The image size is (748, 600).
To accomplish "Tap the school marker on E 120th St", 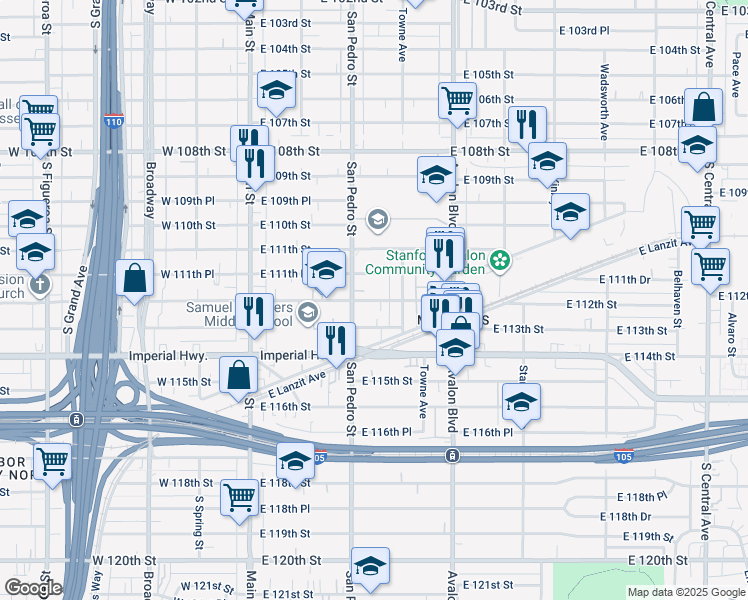I will [370, 569].
